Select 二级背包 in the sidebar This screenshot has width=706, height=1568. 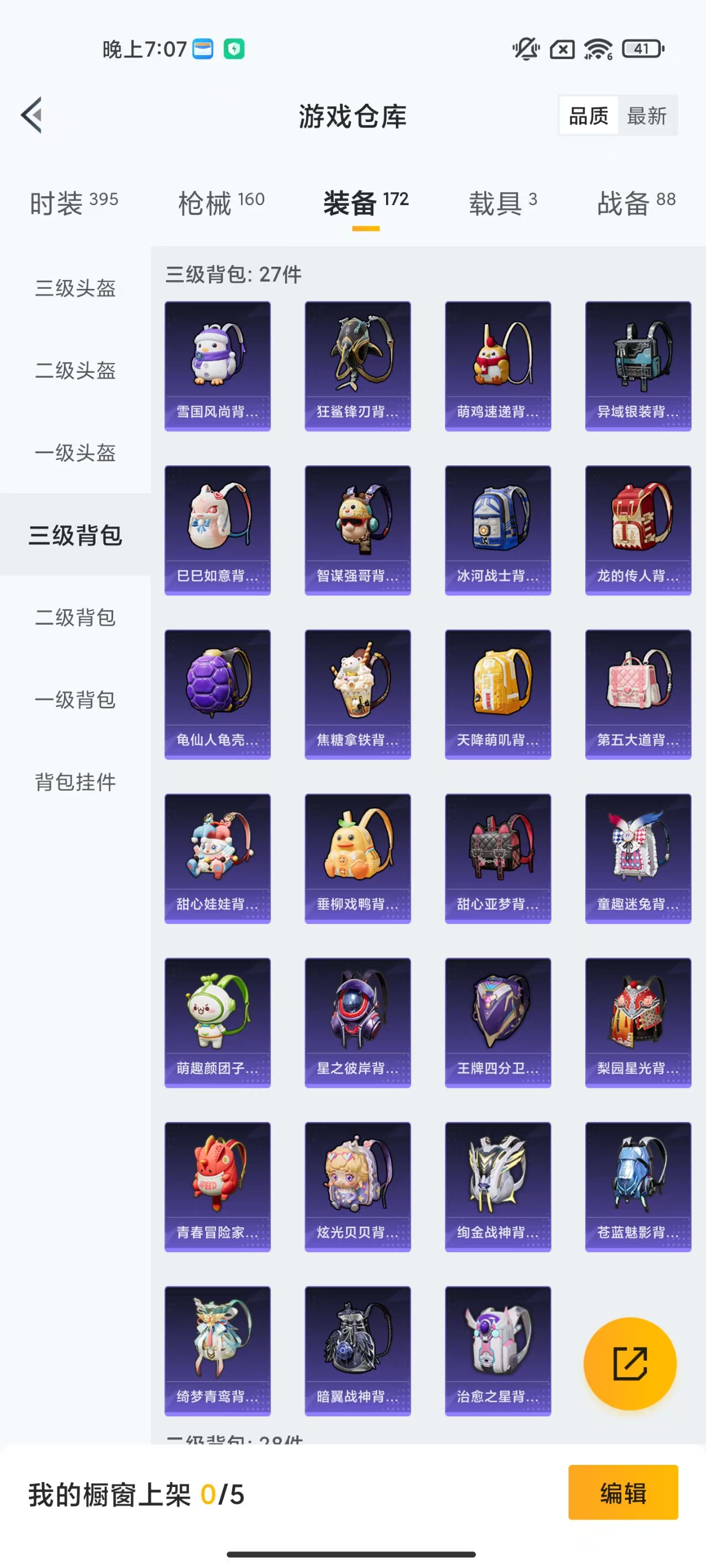75,618
